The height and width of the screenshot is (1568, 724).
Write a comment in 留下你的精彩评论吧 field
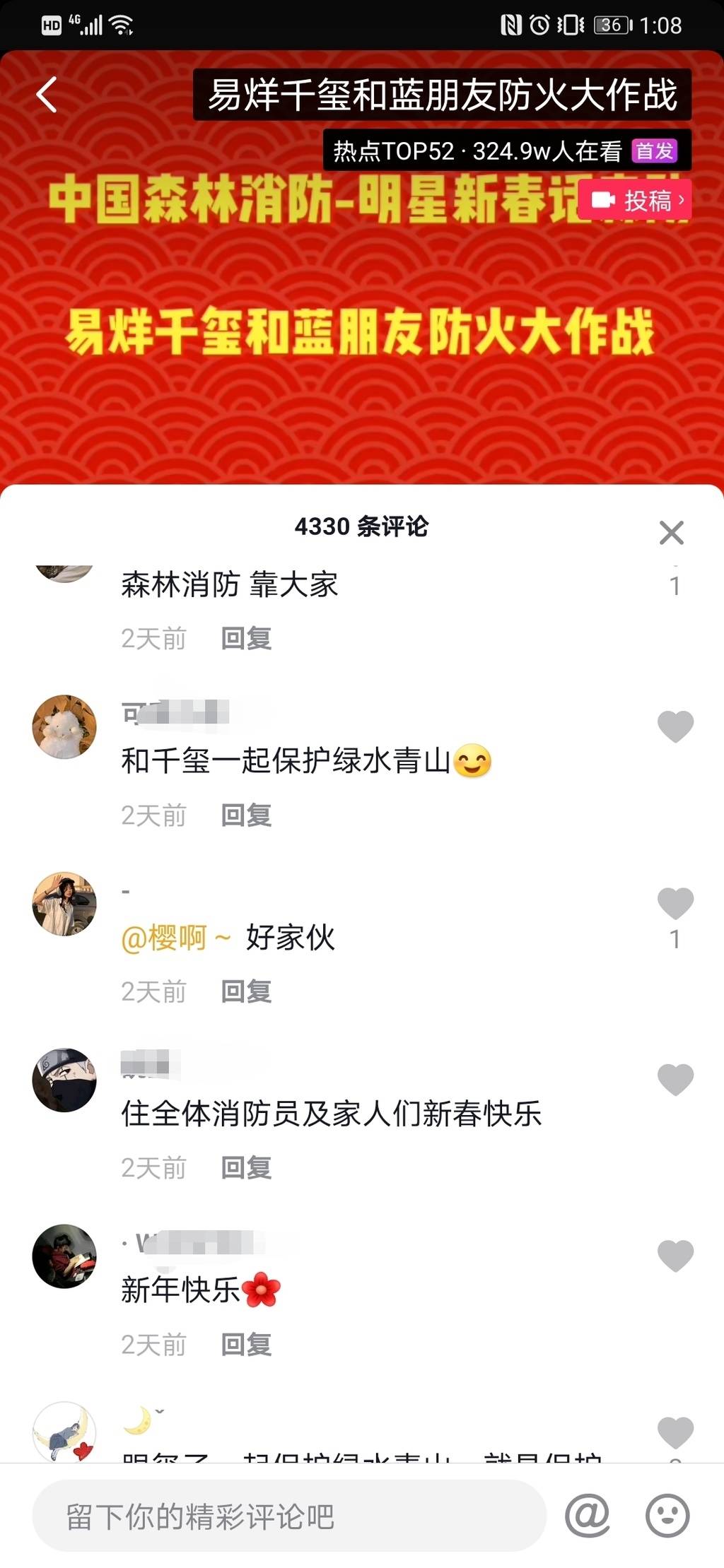point(288,1516)
